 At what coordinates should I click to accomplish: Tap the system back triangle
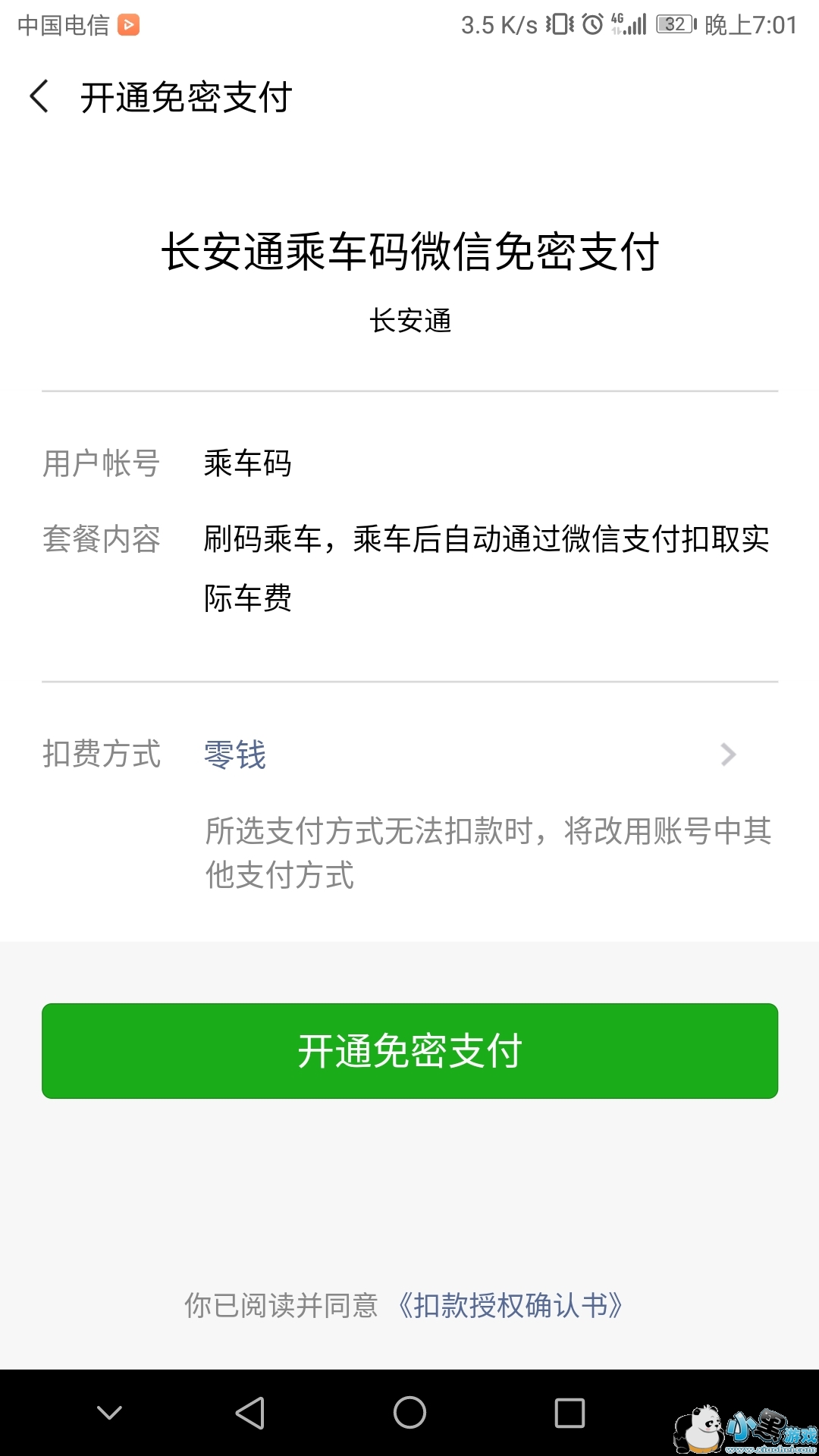click(x=250, y=1413)
